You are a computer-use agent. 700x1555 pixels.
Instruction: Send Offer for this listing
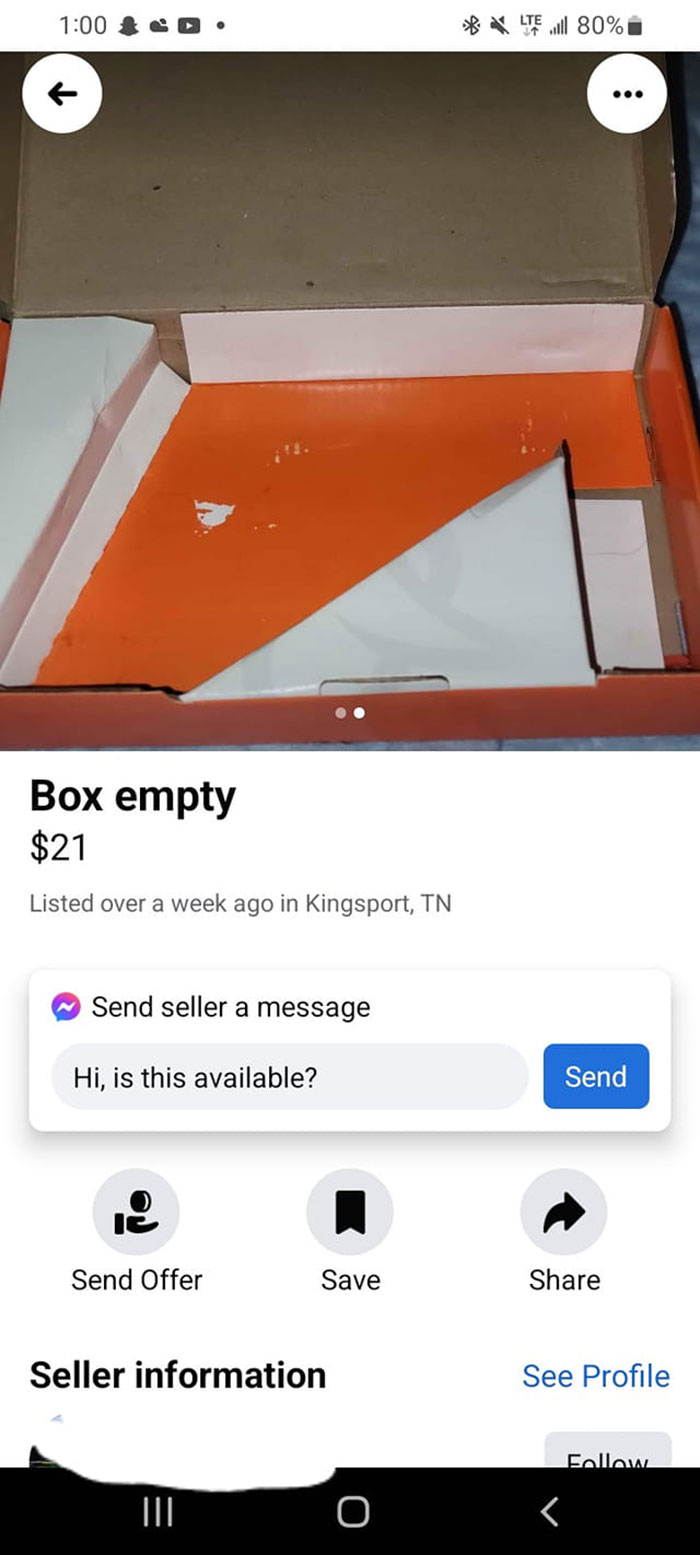136,1231
